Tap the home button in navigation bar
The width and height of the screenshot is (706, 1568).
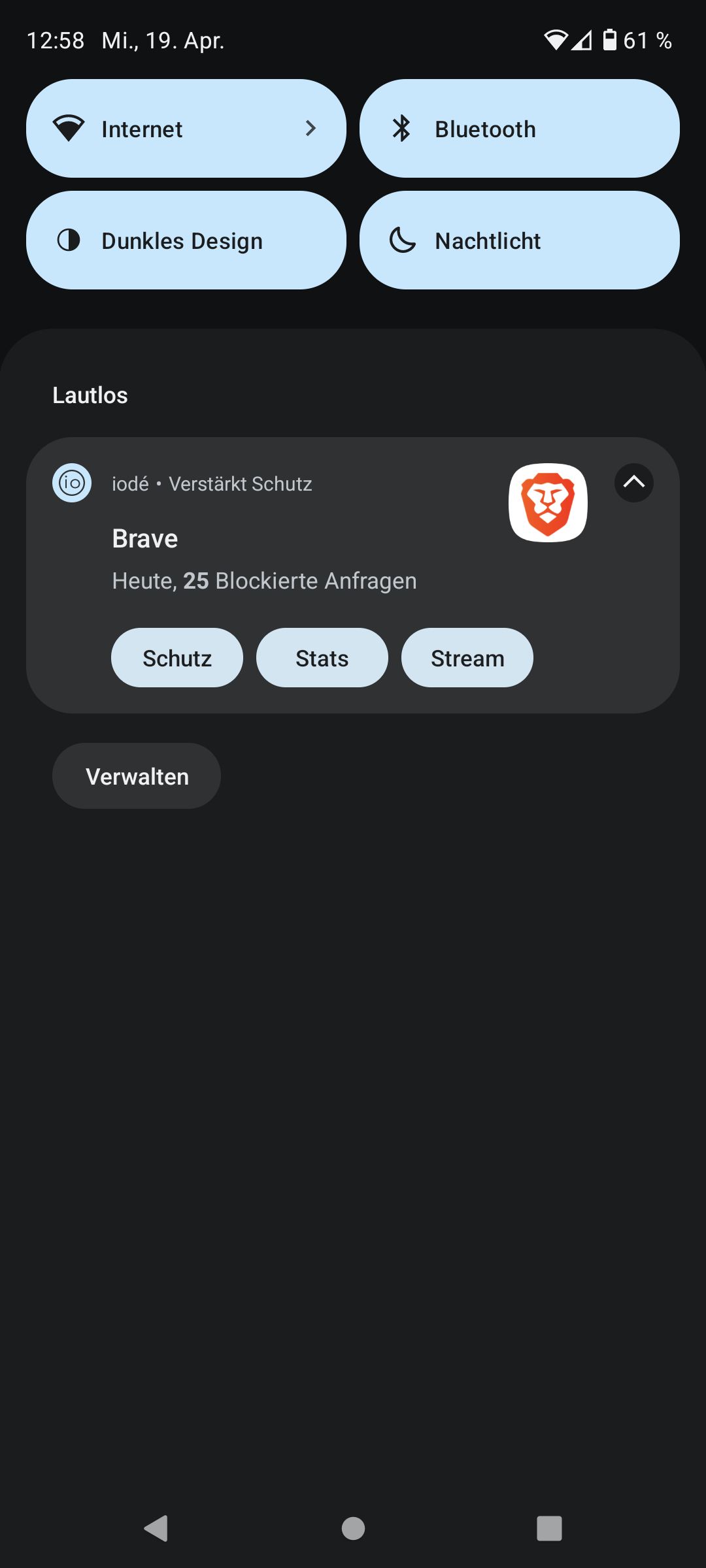[353, 1528]
